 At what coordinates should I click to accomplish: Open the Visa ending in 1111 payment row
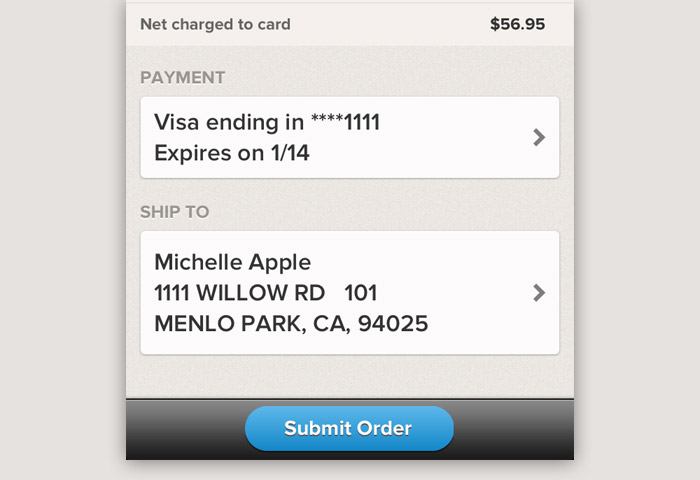[349, 138]
